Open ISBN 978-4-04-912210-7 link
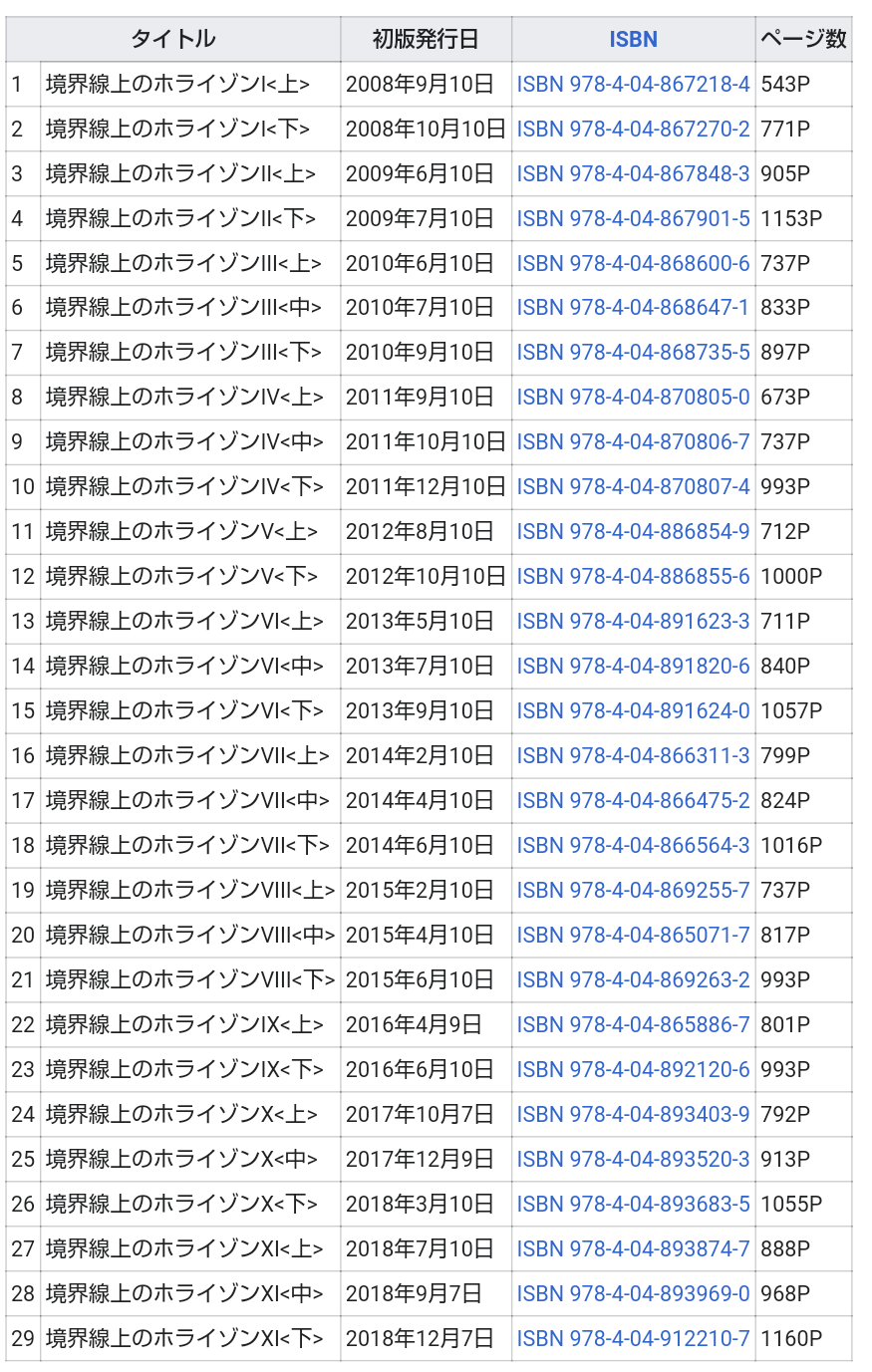The image size is (872, 1372). (633, 1338)
